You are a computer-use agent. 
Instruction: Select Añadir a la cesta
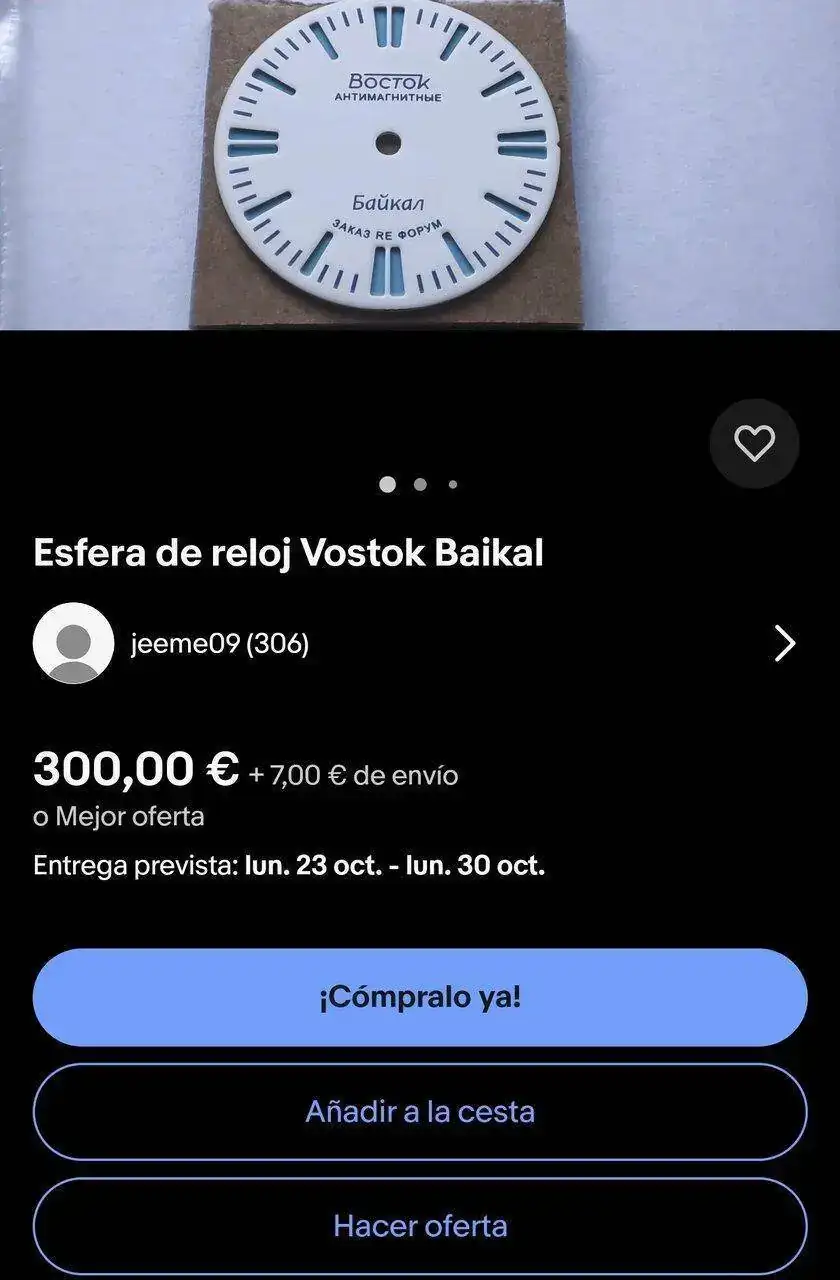(x=420, y=1111)
